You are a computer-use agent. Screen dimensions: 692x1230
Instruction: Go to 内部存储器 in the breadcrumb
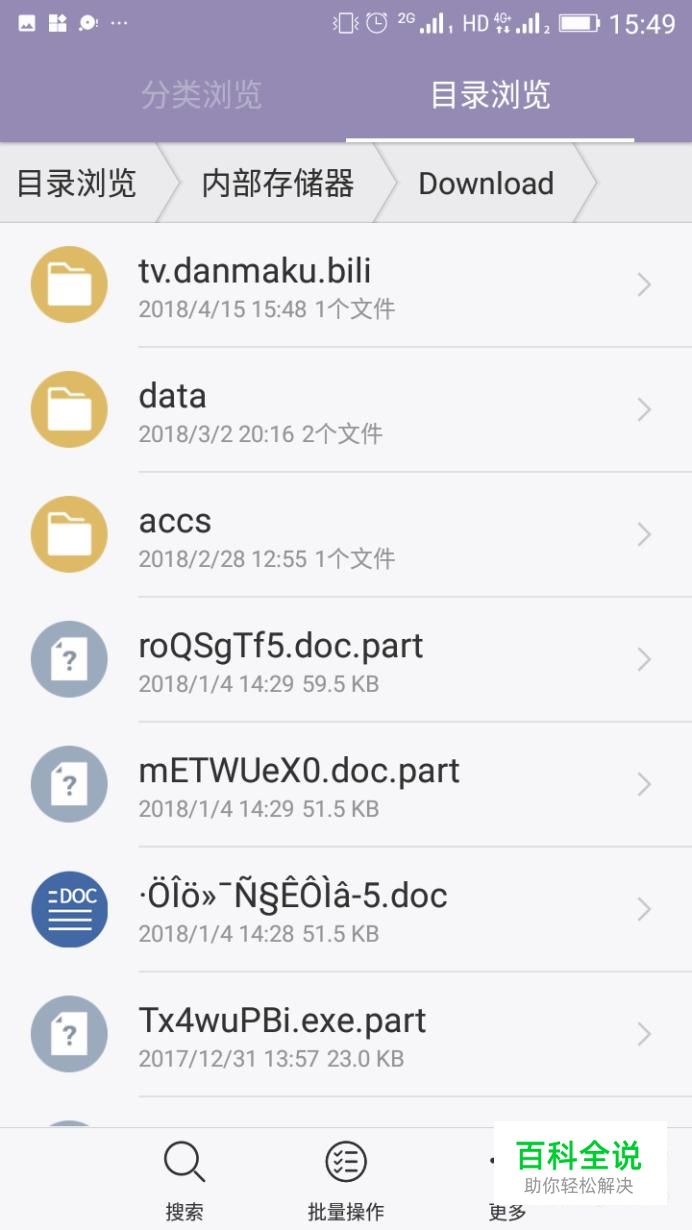(x=278, y=183)
